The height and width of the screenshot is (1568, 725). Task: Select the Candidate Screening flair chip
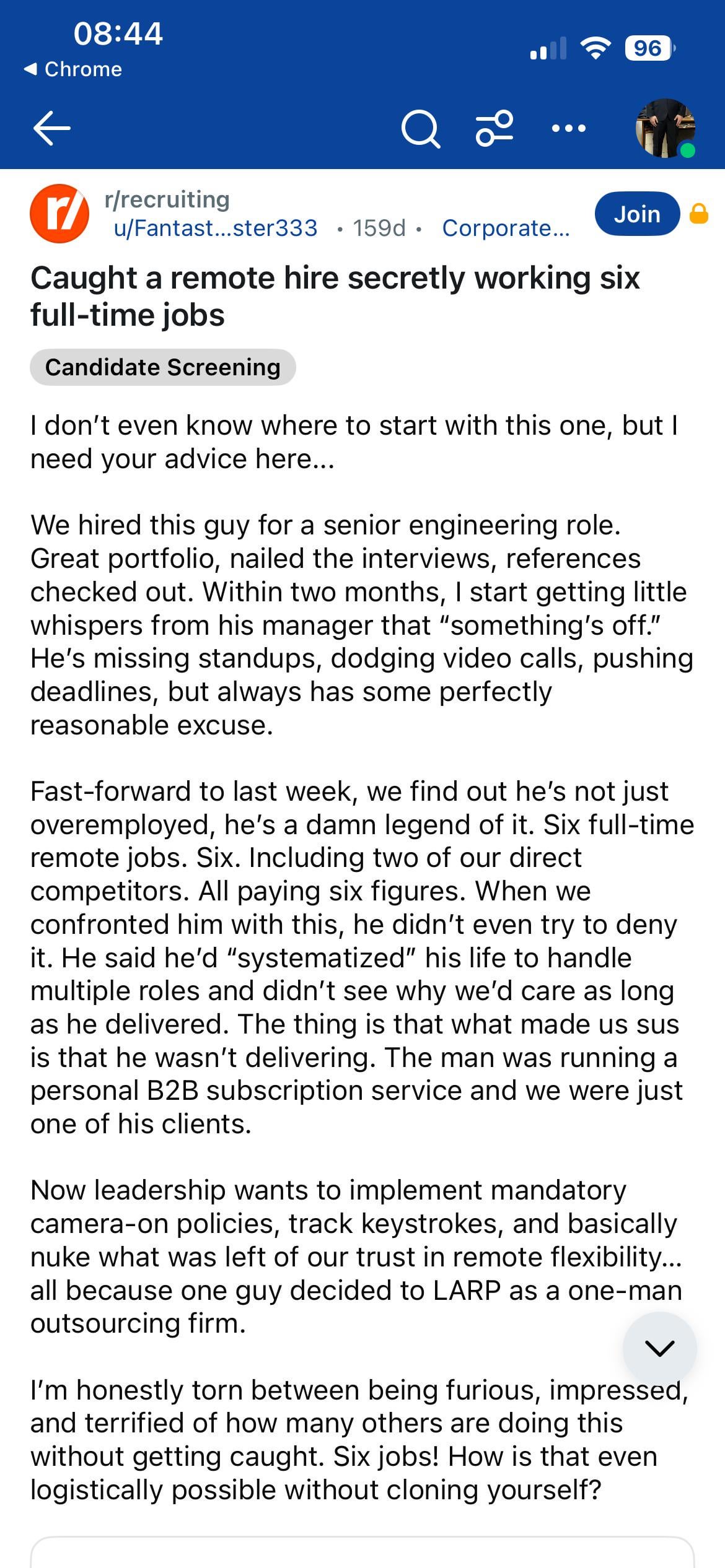point(163,367)
